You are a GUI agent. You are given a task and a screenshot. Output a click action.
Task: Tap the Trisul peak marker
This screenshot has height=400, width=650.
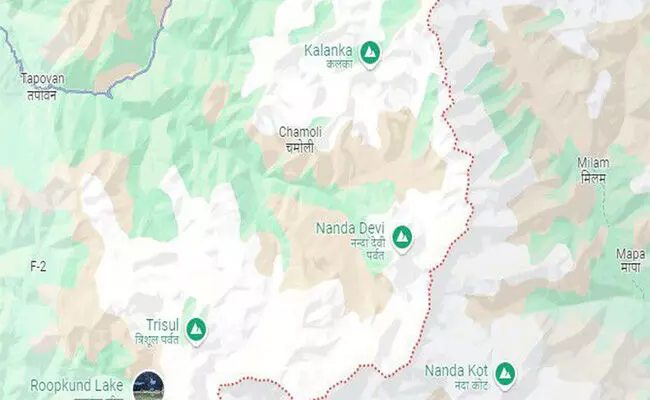tap(198, 326)
